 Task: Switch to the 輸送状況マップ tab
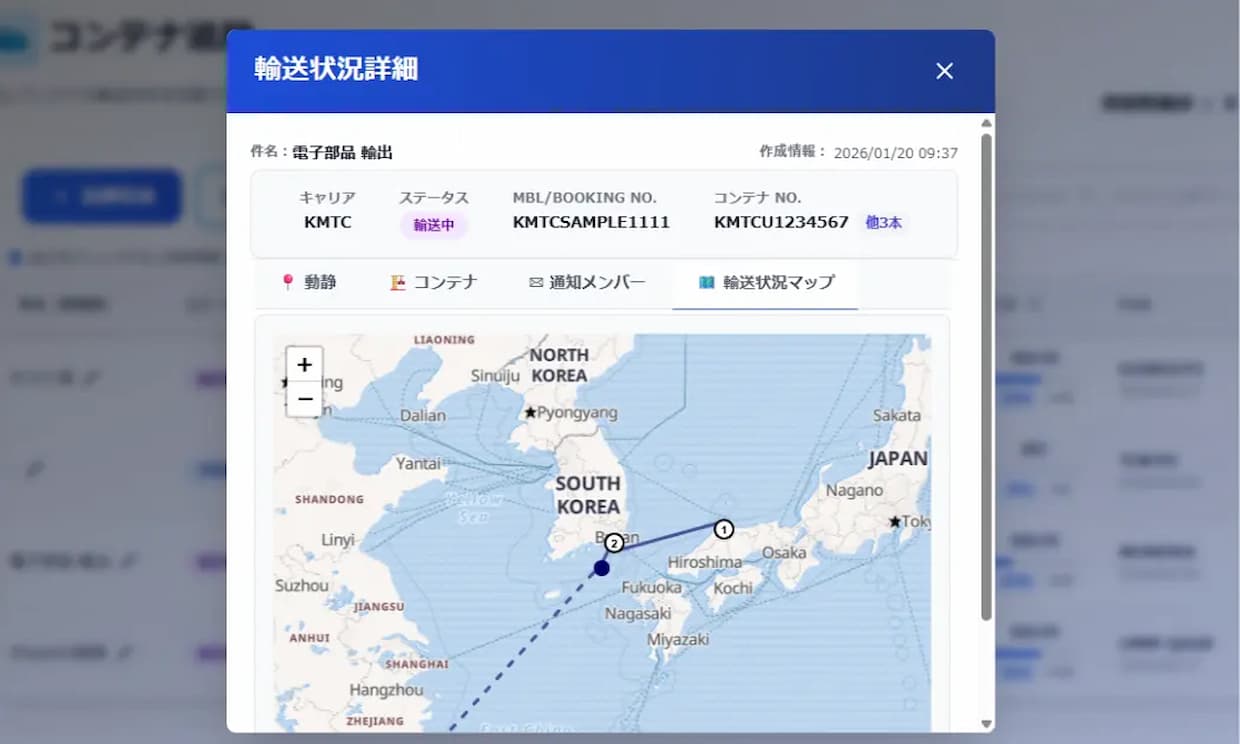[x=766, y=283]
